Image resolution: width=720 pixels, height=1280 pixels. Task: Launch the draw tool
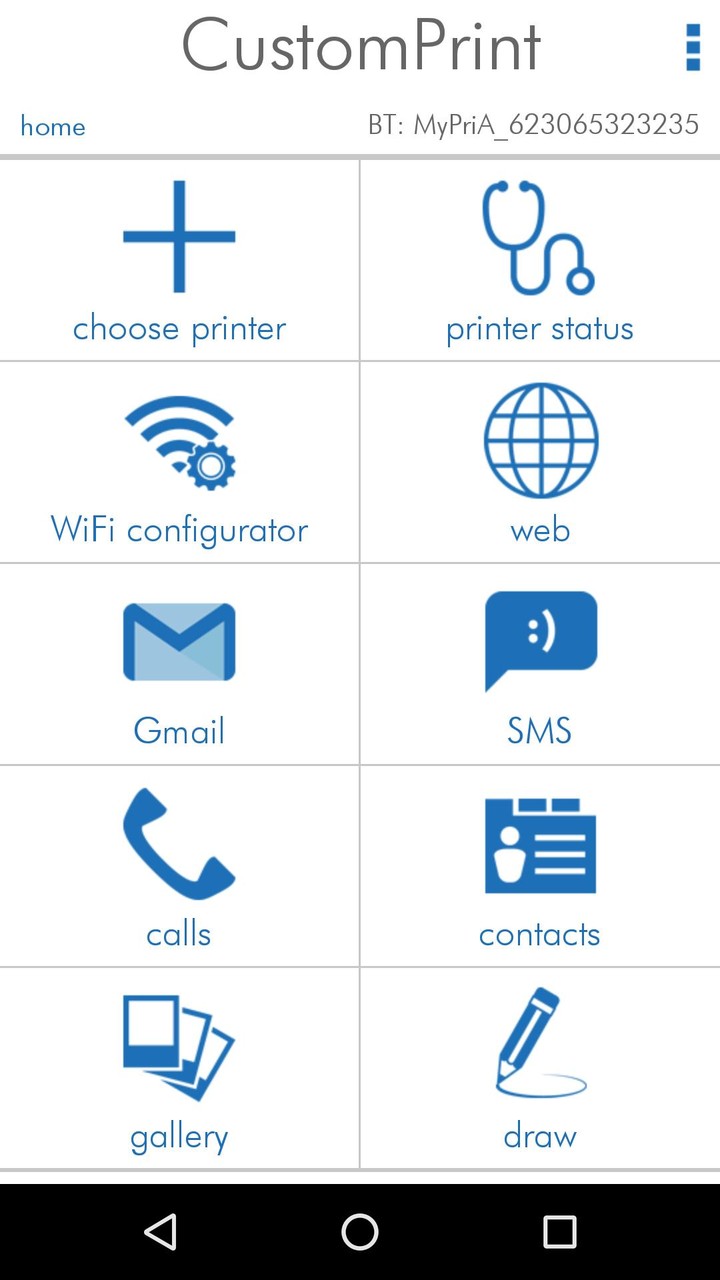coord(540,1068)
